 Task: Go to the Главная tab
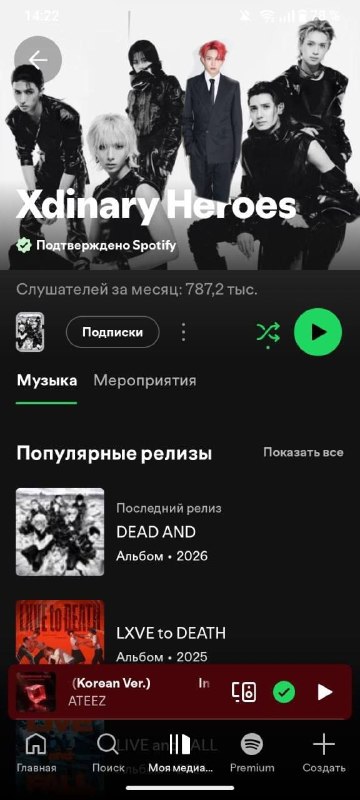click(36, 753)
